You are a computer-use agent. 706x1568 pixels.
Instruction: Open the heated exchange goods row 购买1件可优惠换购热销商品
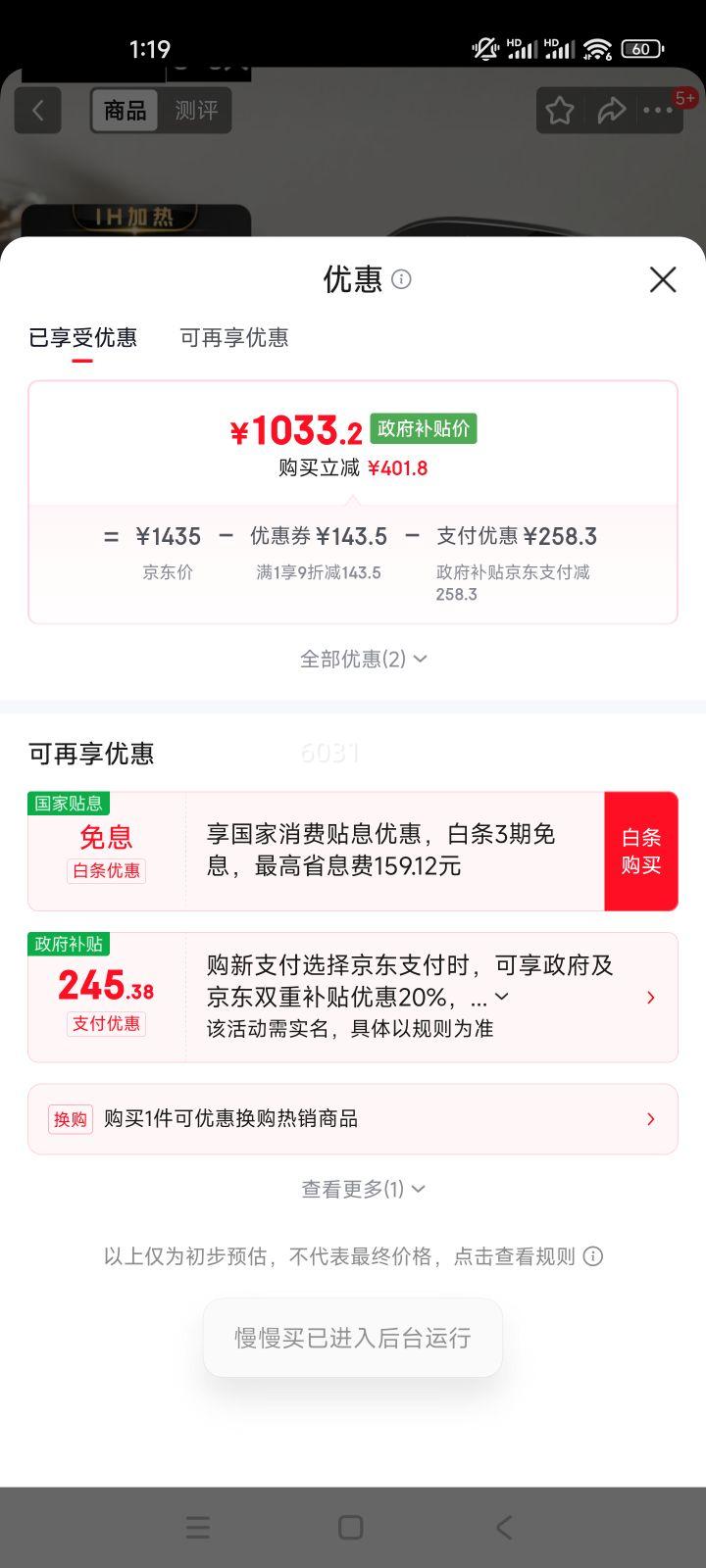pos(353,1118)
